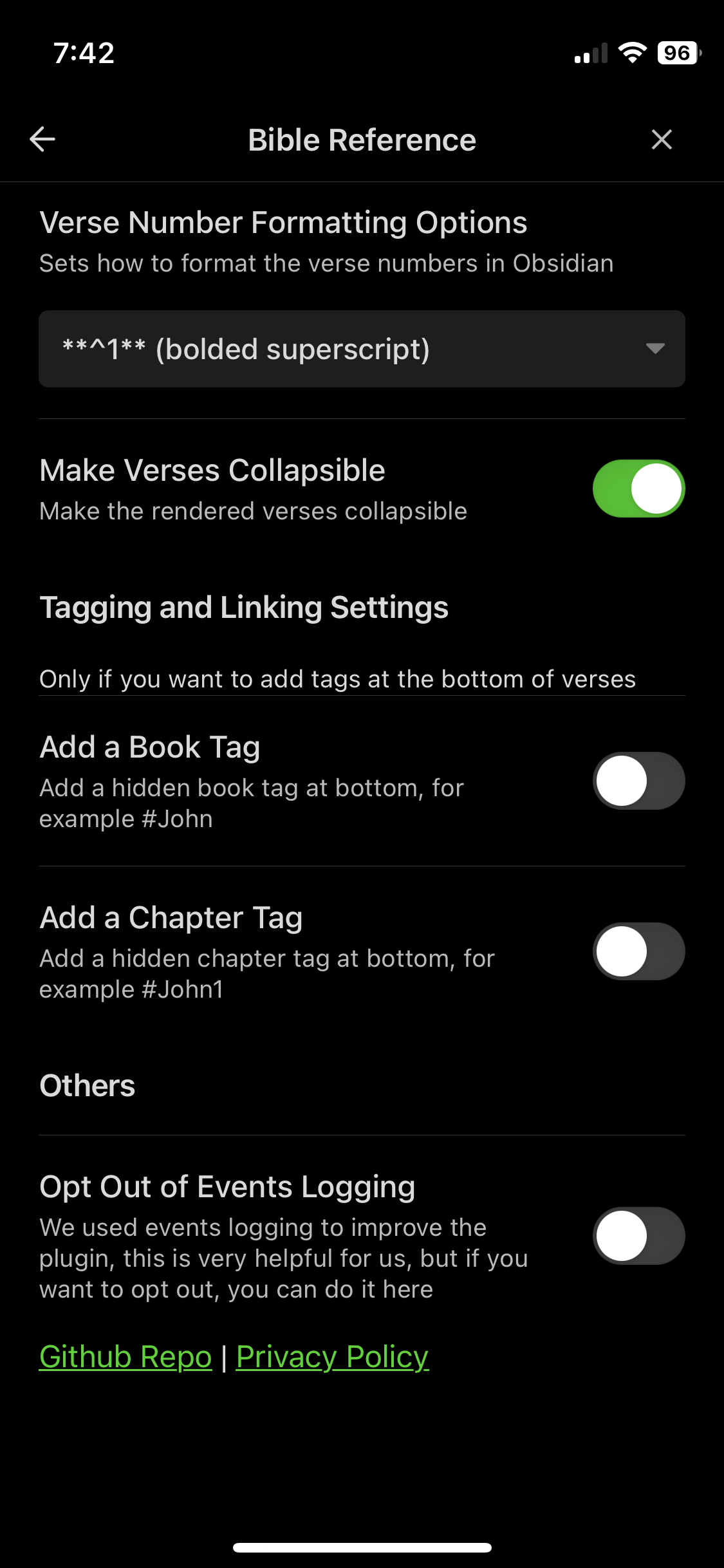Click the Add a Book Tag label

(x=150, y=747)
